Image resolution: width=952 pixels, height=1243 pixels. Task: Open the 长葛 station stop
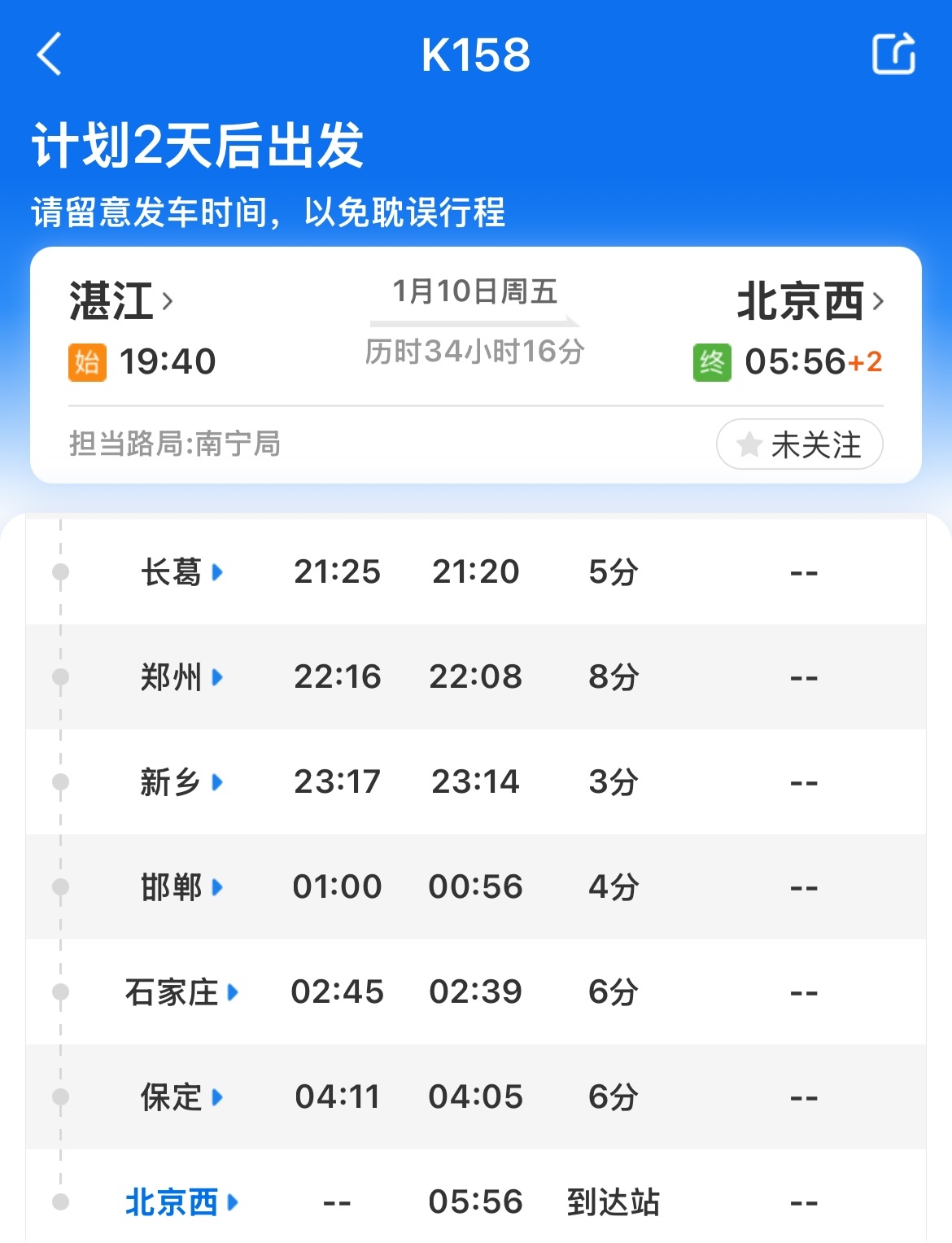181,572
